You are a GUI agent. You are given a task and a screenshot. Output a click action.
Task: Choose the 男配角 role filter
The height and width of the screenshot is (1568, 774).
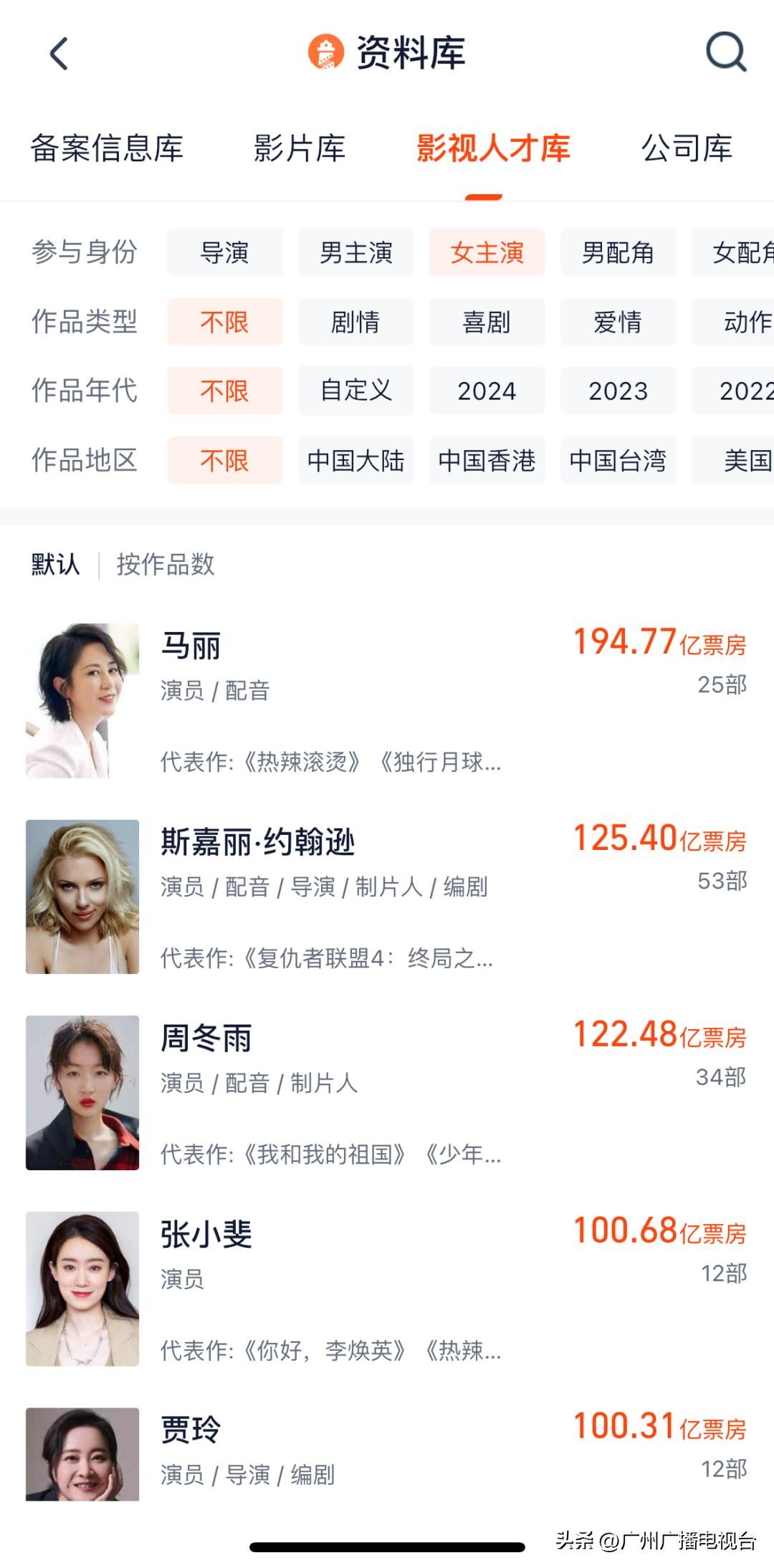coord(618,252)
